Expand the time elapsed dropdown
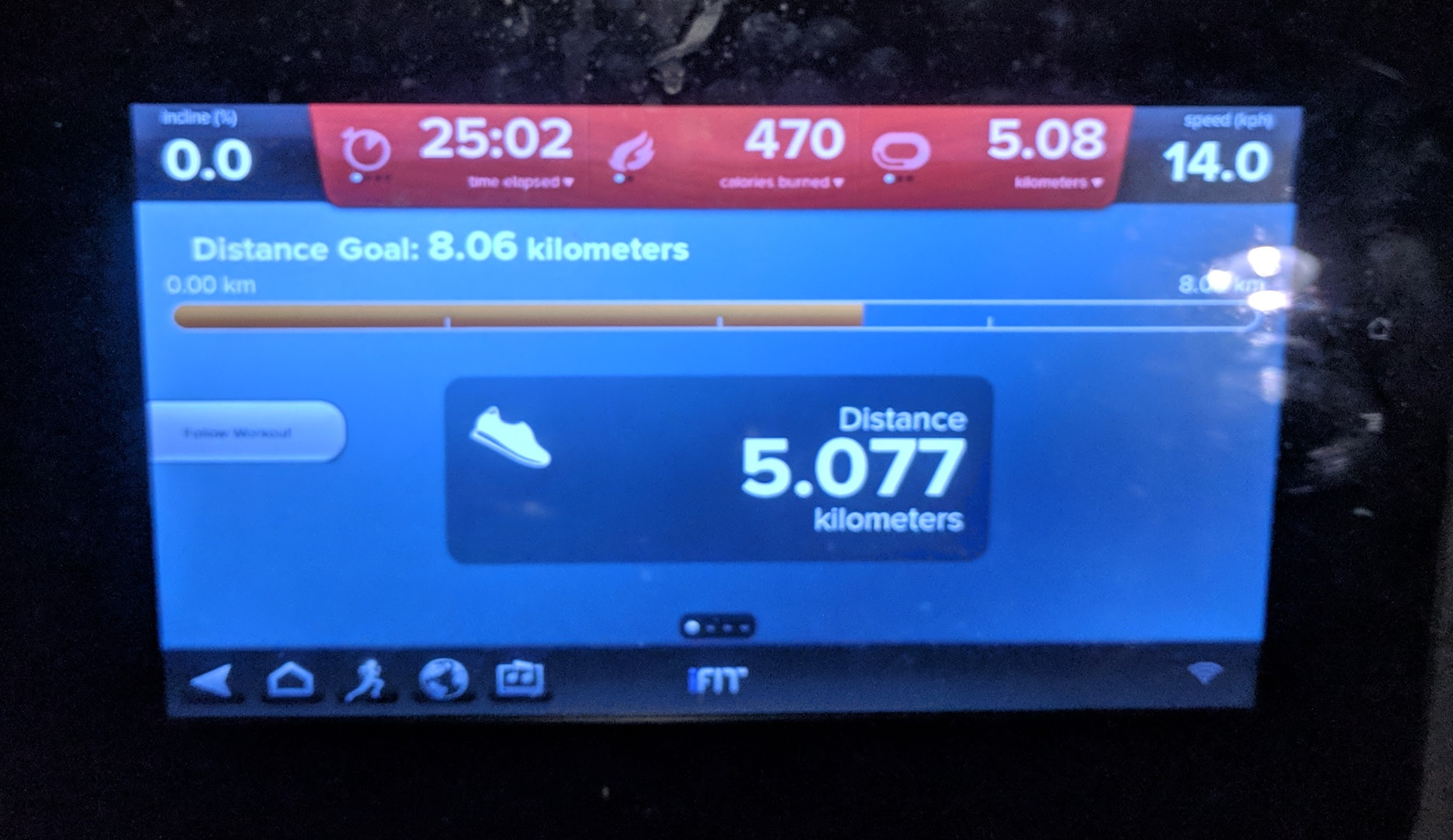Image resolution: width=1453 pixels, height=840 pixels. coord(521,182)
